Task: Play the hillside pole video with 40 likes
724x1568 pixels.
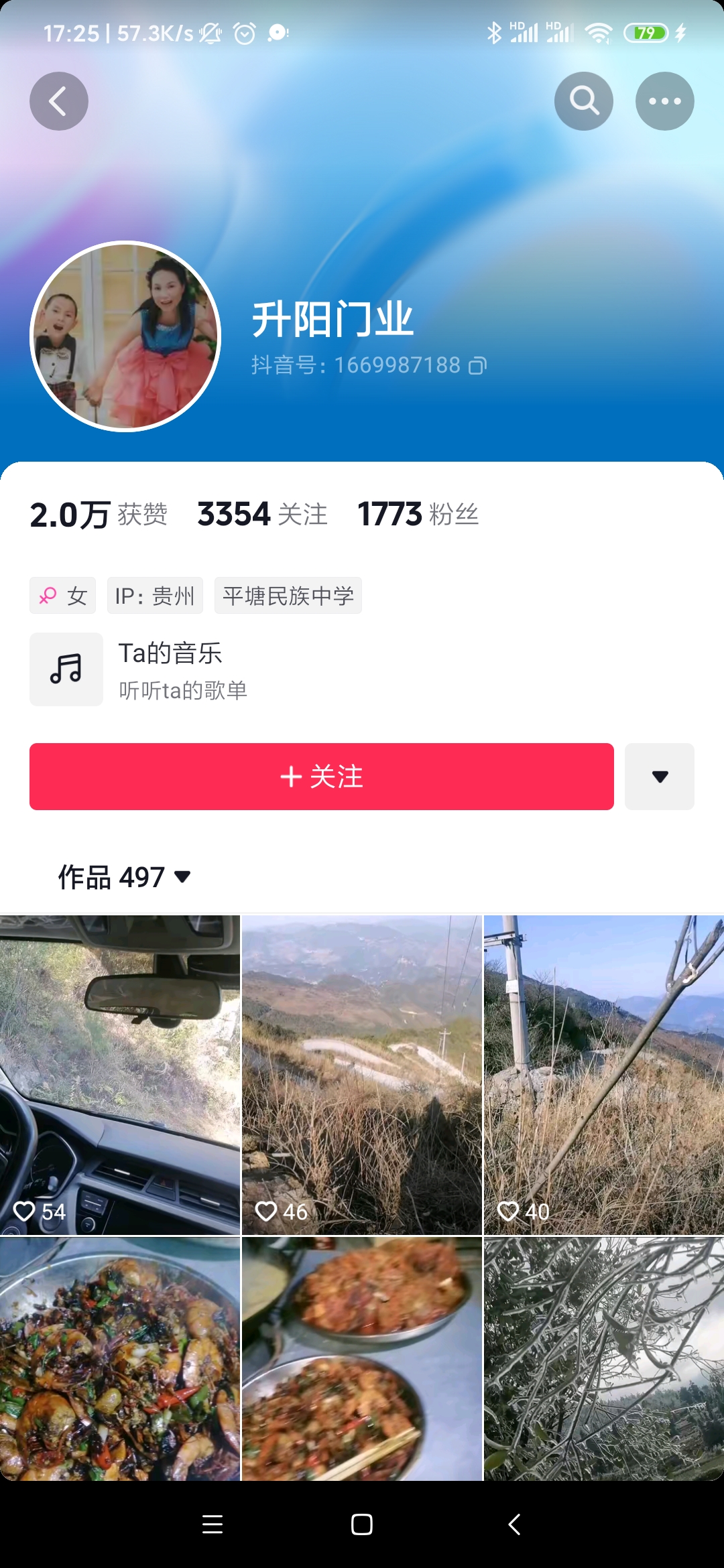Action: [x=604, y=1074]
